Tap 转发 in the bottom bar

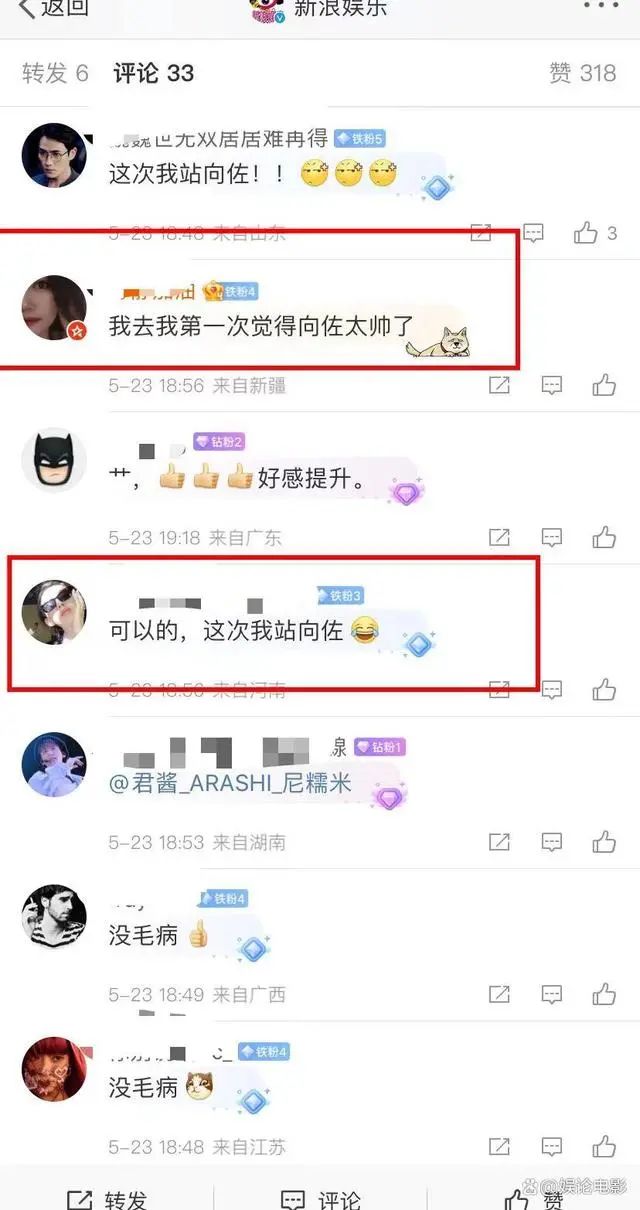tap(107, 1200)
